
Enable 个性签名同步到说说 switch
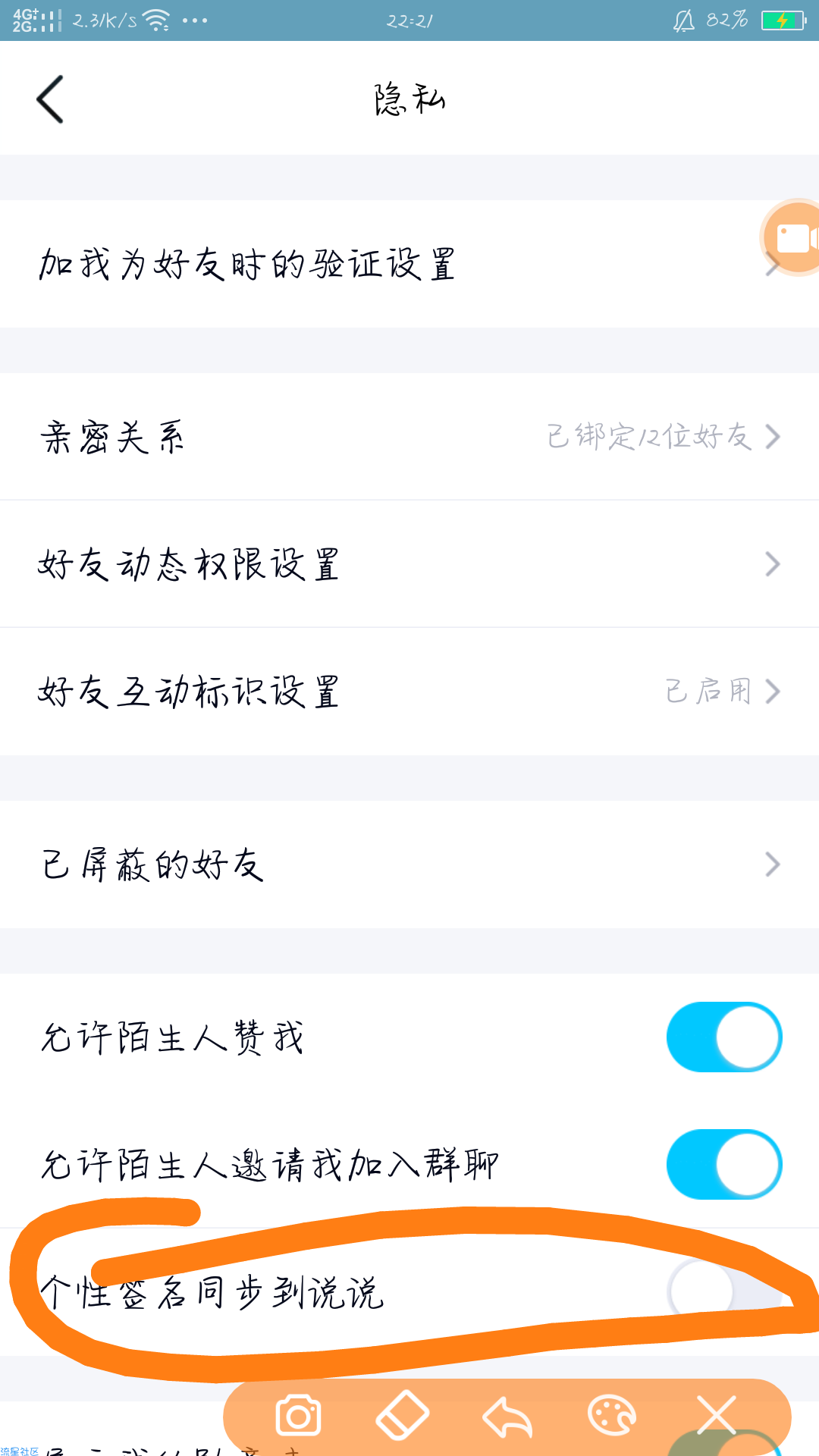click(x=724, y=1292)
